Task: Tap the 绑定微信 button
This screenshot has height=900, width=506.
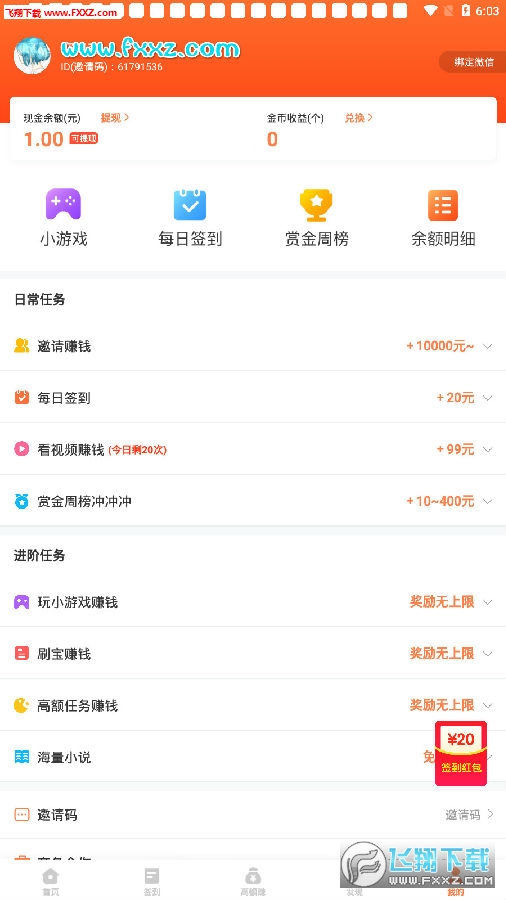Action: click(x=472, y=62)
